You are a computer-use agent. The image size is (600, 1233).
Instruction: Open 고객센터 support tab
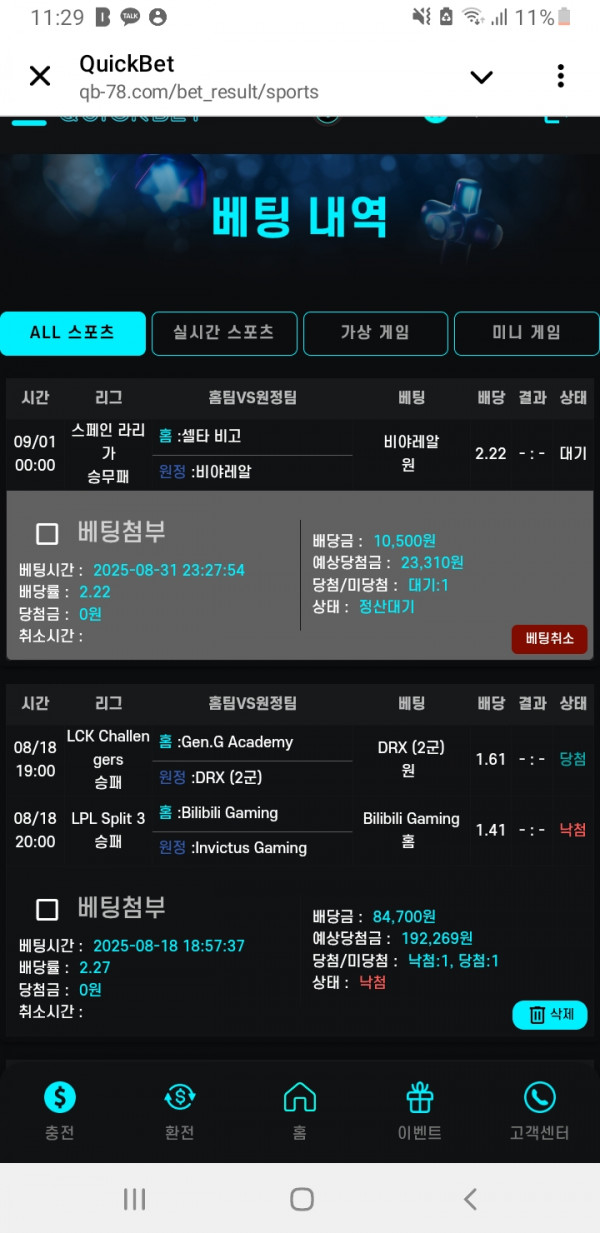click(540, 1110)
